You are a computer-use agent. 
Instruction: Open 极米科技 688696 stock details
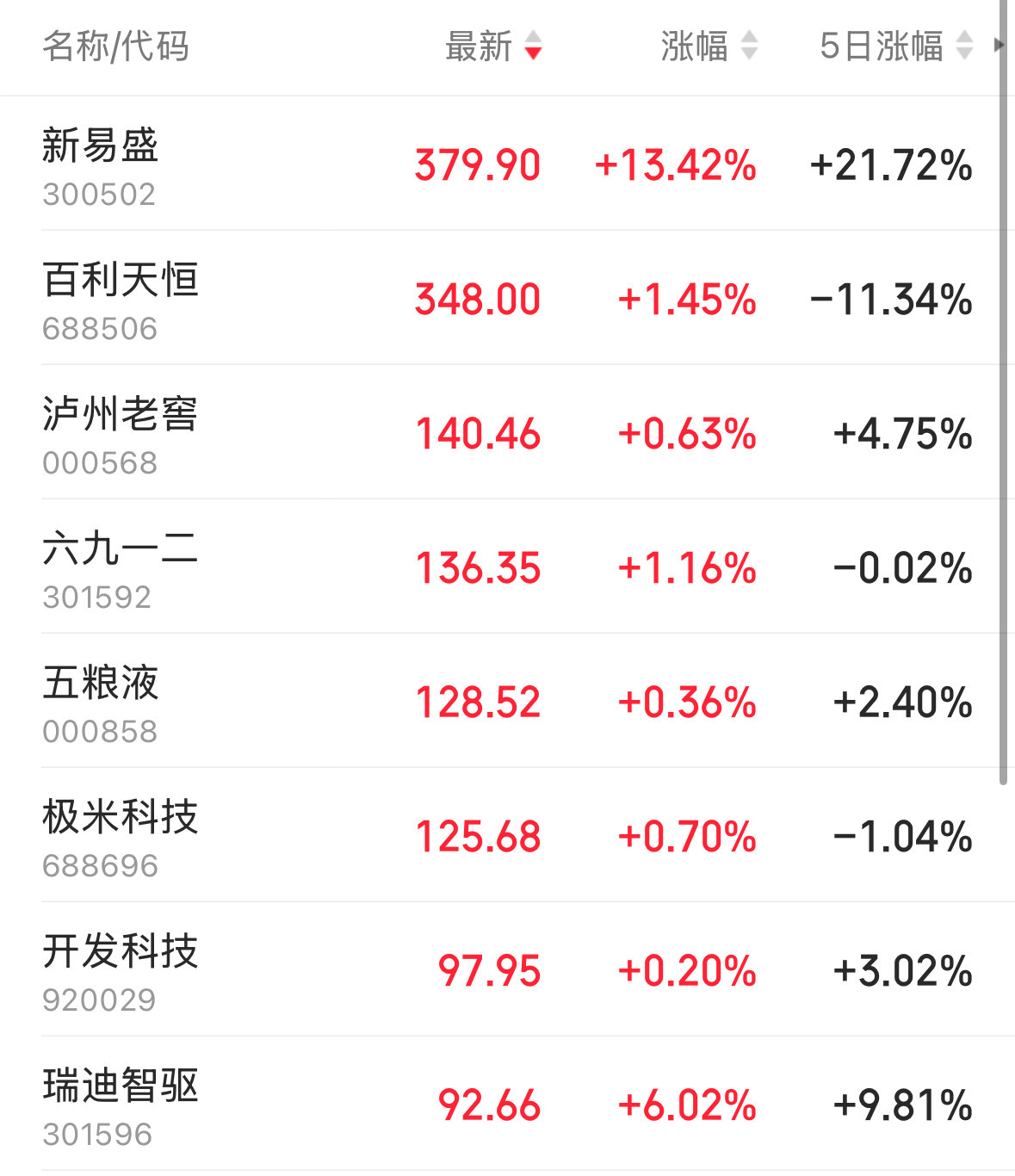(121, 837)
